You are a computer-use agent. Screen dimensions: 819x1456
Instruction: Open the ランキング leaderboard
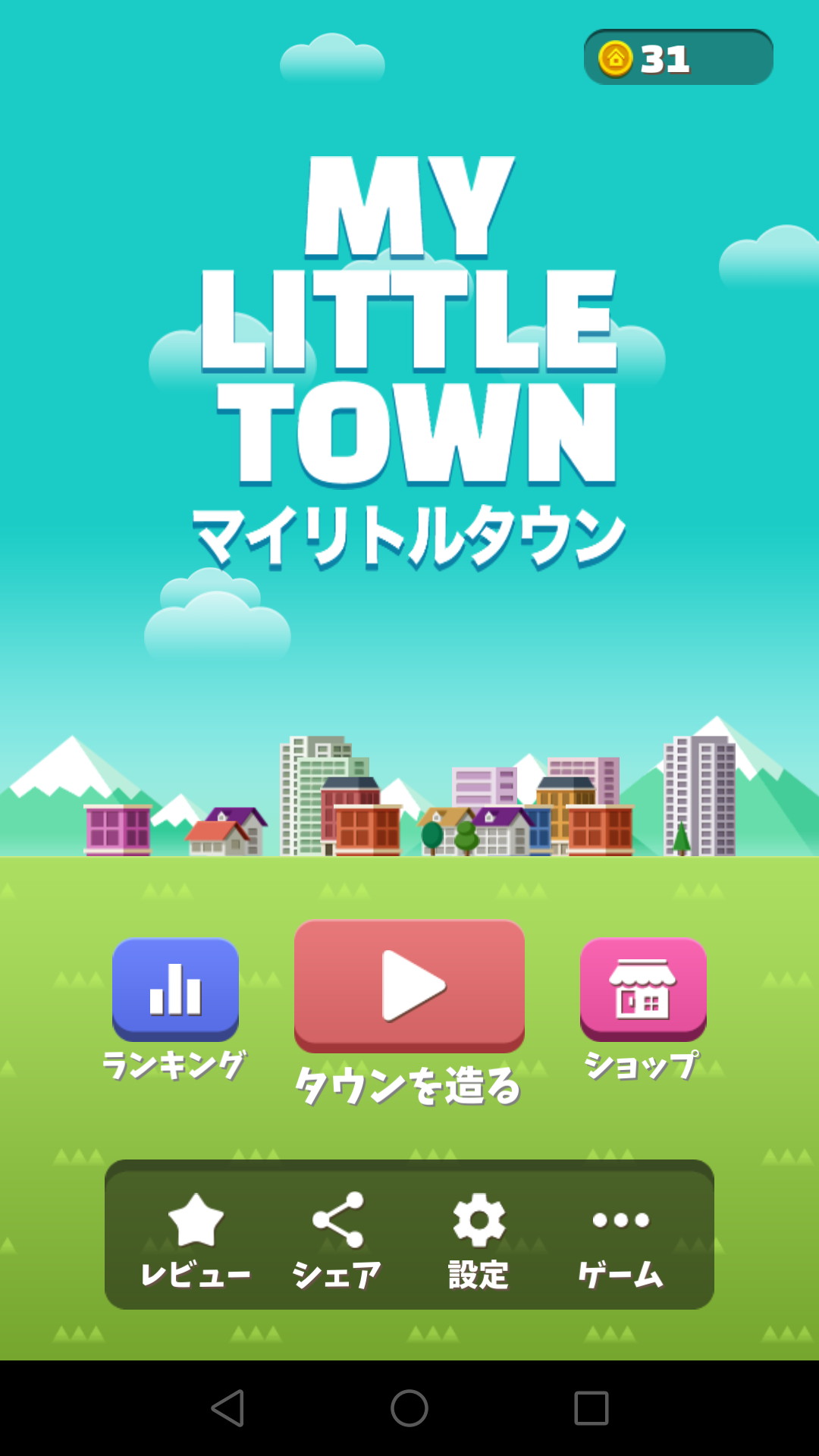[x=175, y=989]
